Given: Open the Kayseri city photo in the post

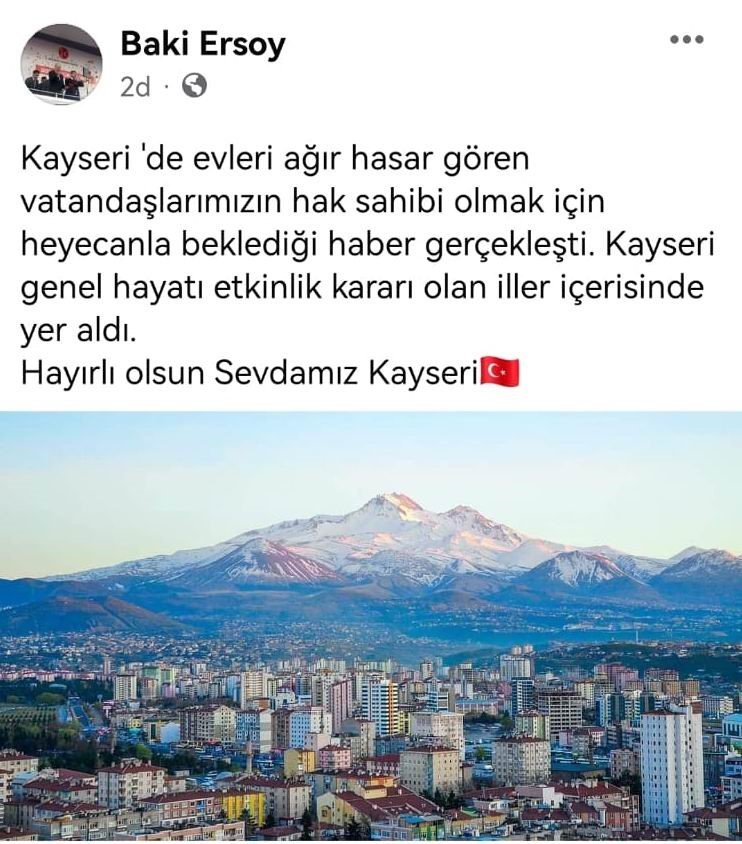Looking at the screenshot, I should [x=371, y=627].
